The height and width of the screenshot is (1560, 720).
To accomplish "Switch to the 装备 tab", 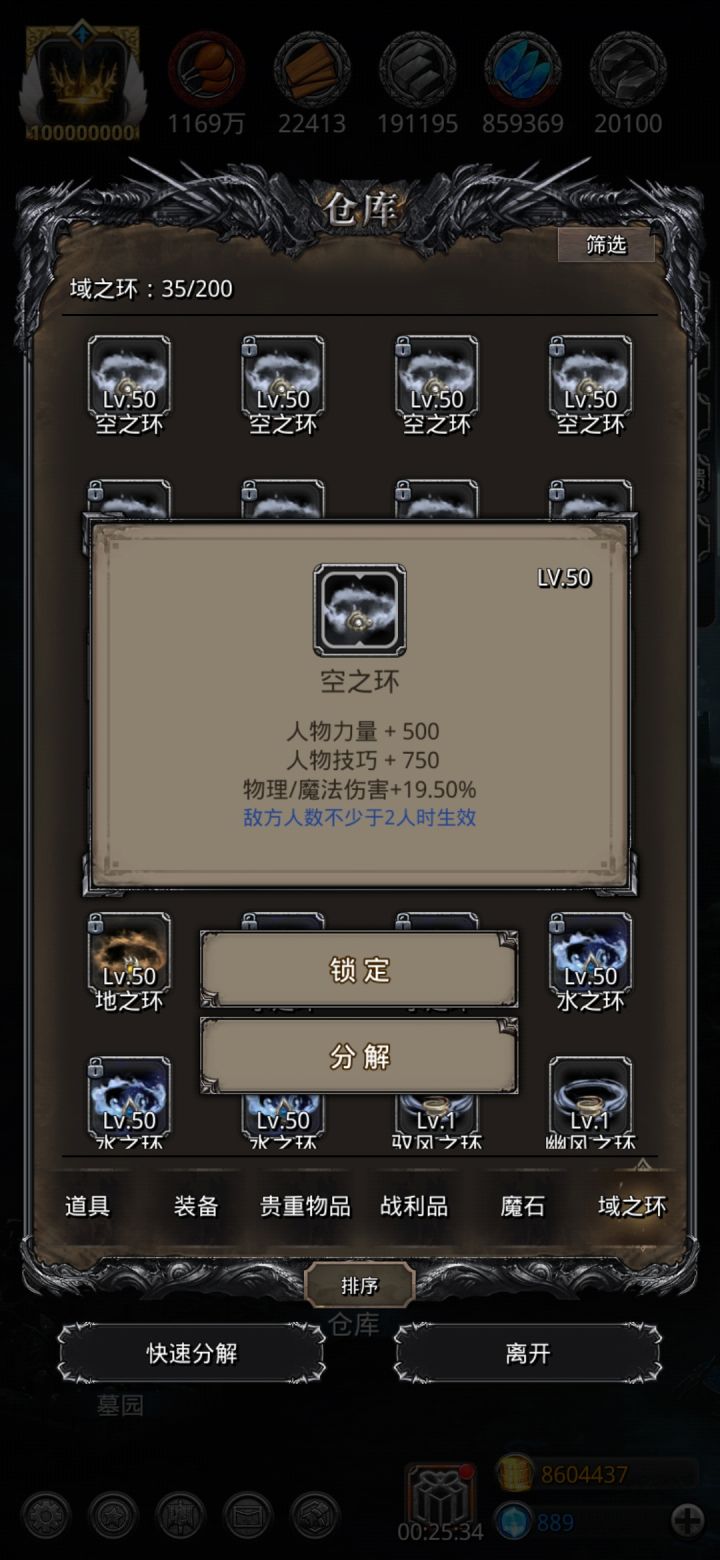I will [194, 1206].
